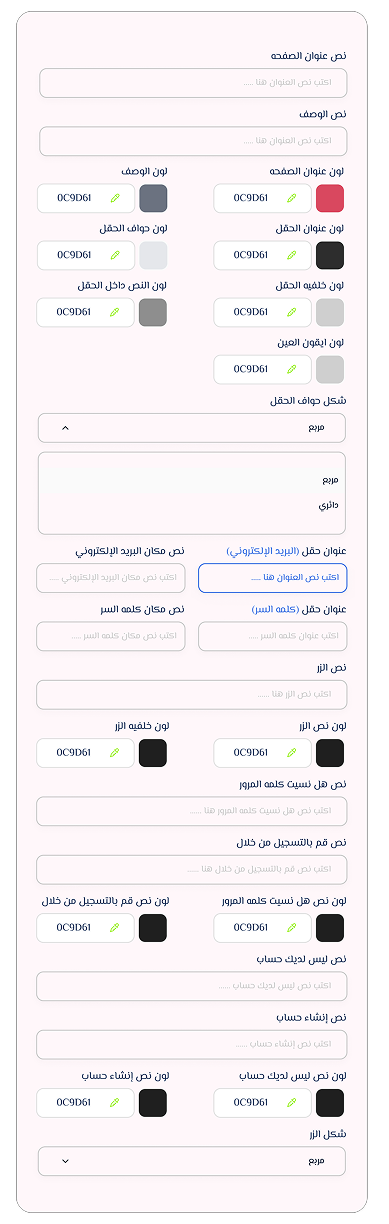Viewport: 389px width, 1224px height.
Task: Focus the description text field (نص الوصف)
Action: tap(193, 141)
